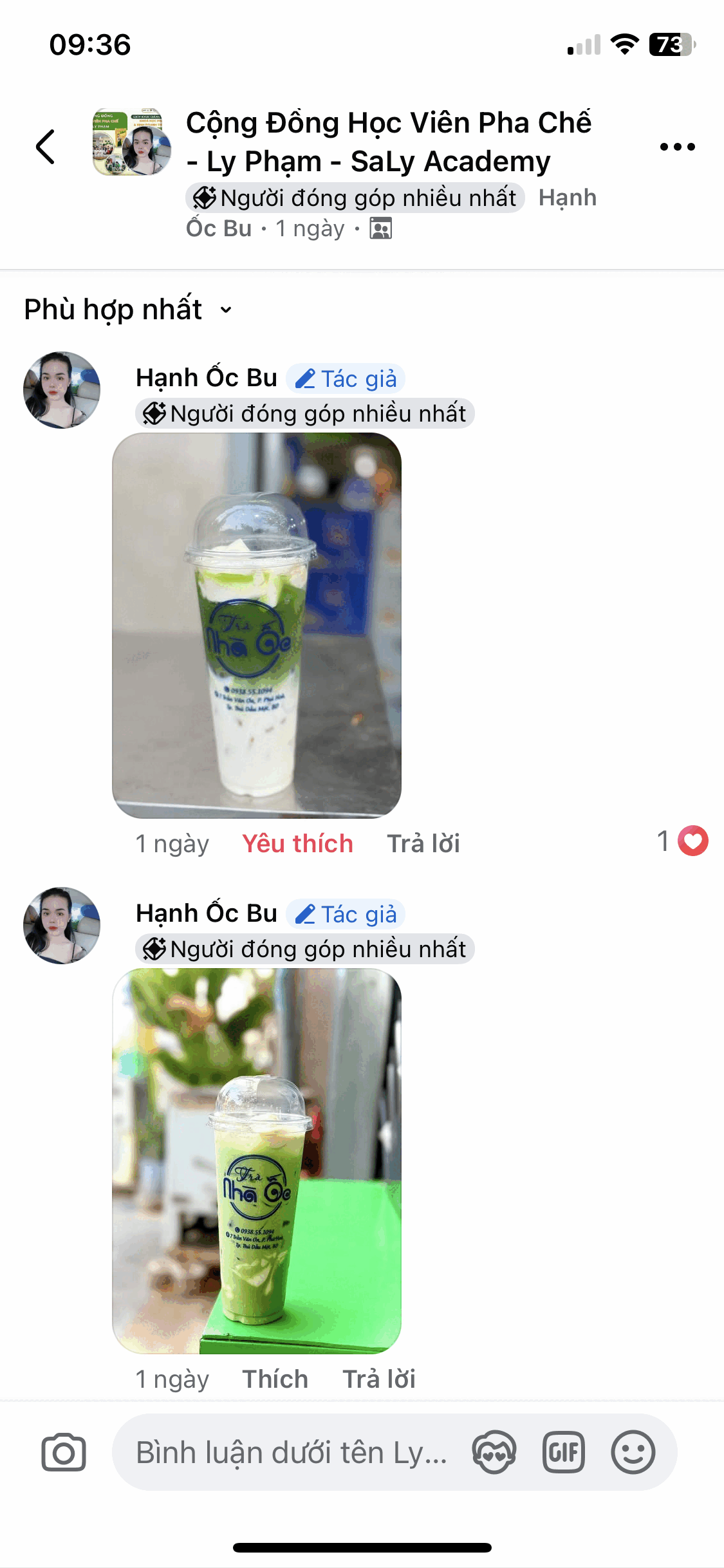The height and width of the screenshot is (1568, 724).
Task: Open Hạnh Ốc Bu's profile from first comment
Action: click(206, 378)
